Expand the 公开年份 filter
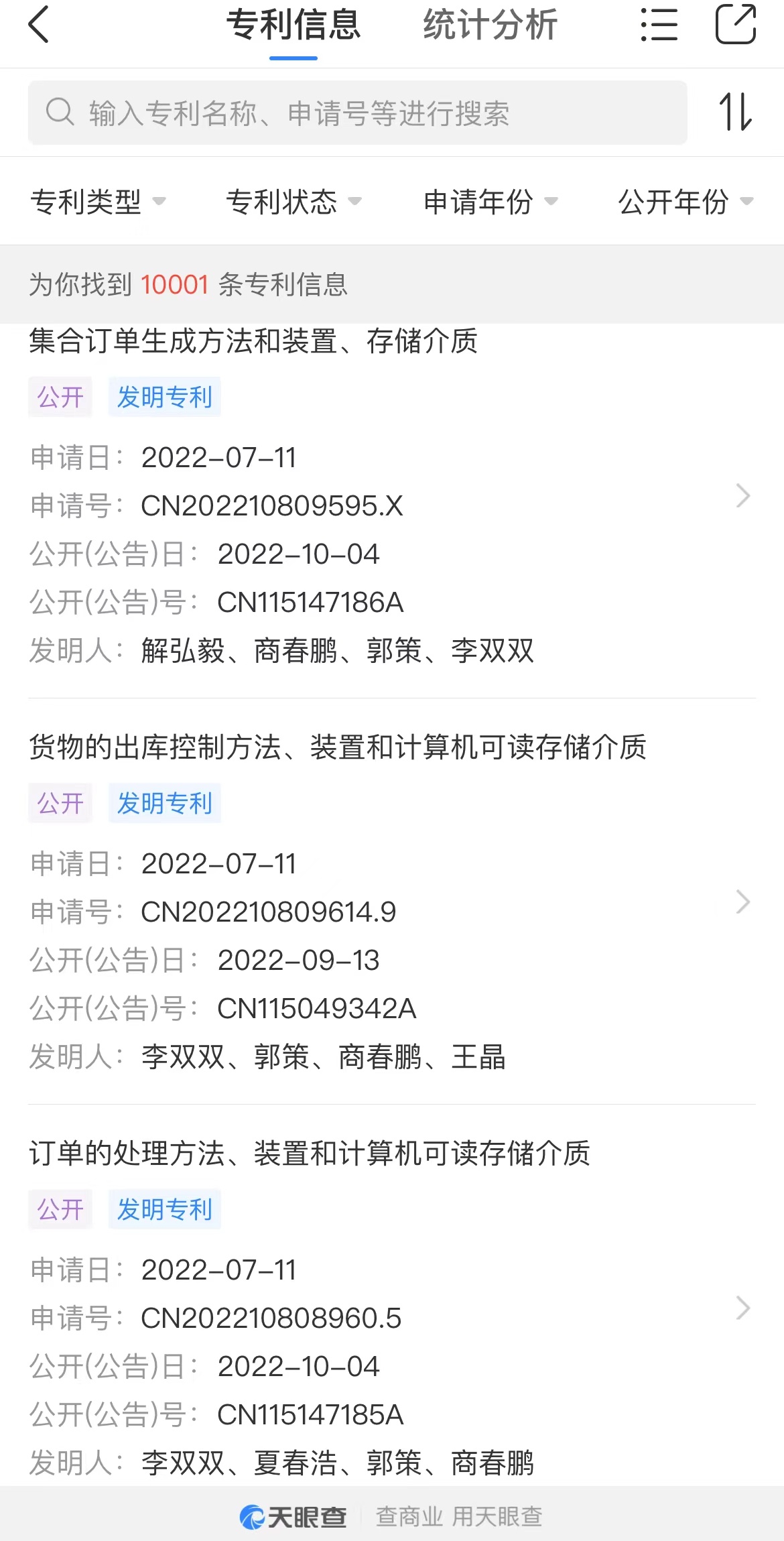The width and height of the screenshot is (784, 1541). pos(686,201)
